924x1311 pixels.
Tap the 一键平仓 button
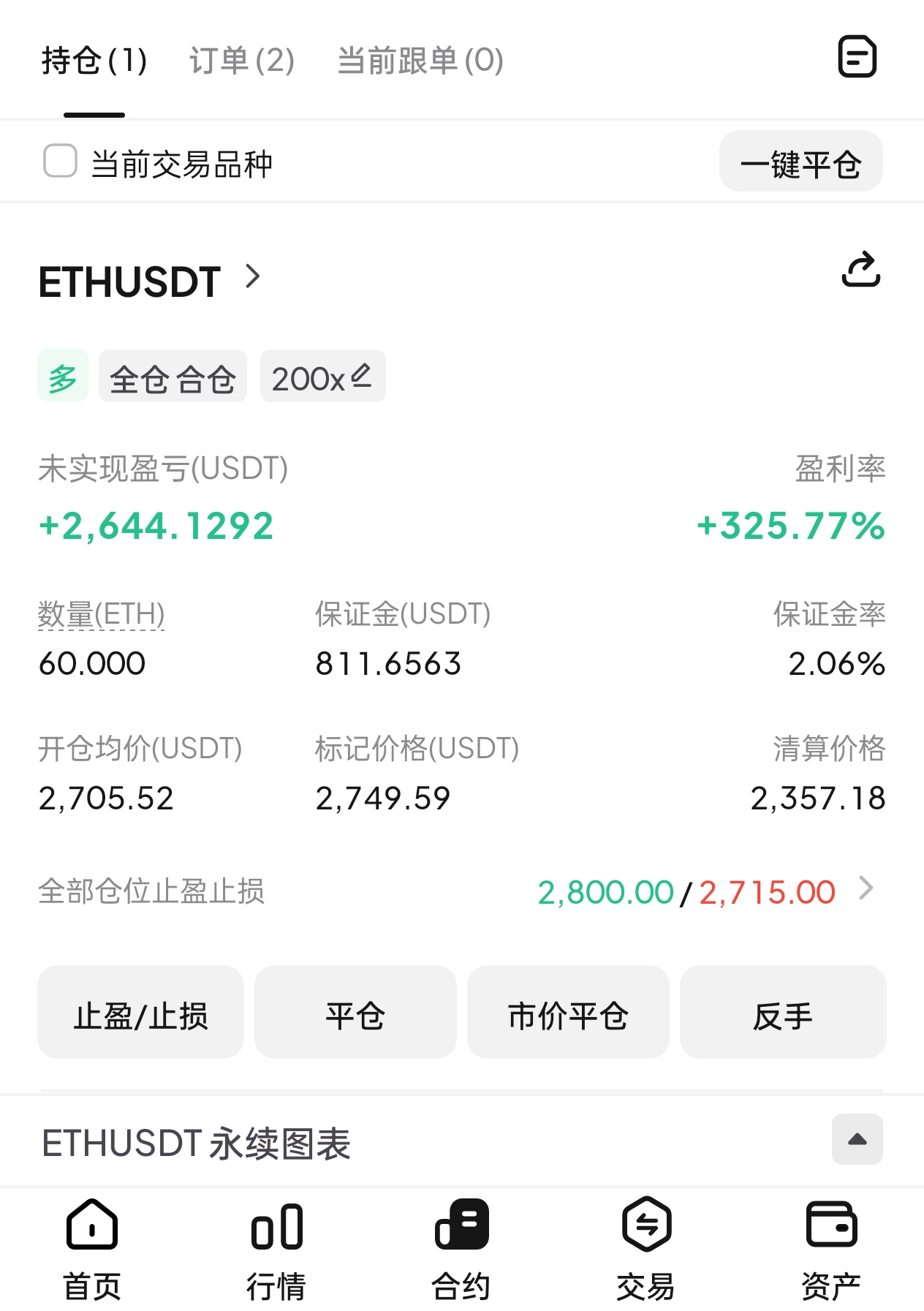[x=800, y=162]
